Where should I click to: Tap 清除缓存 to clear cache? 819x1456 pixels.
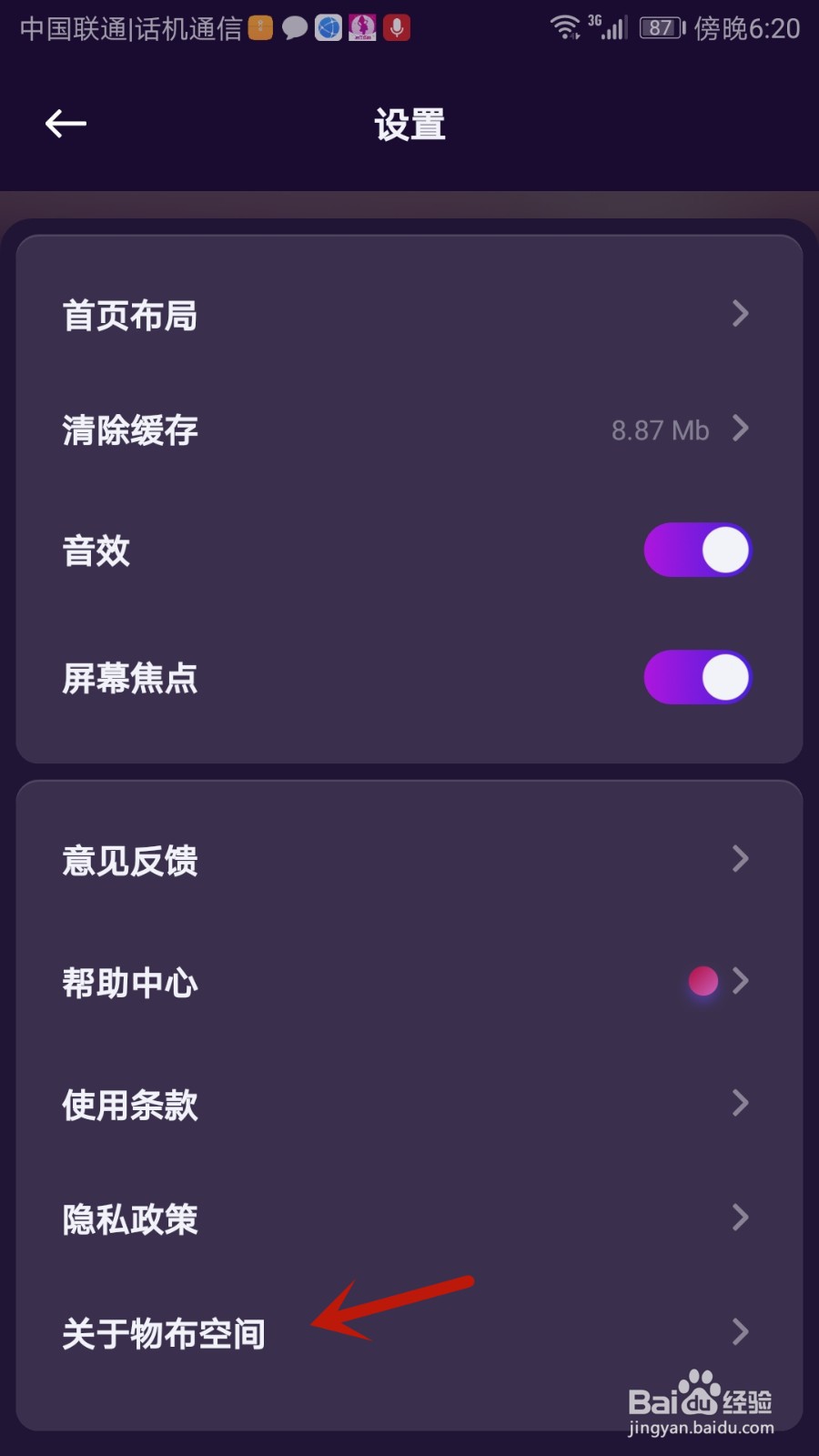click(409, 430)
